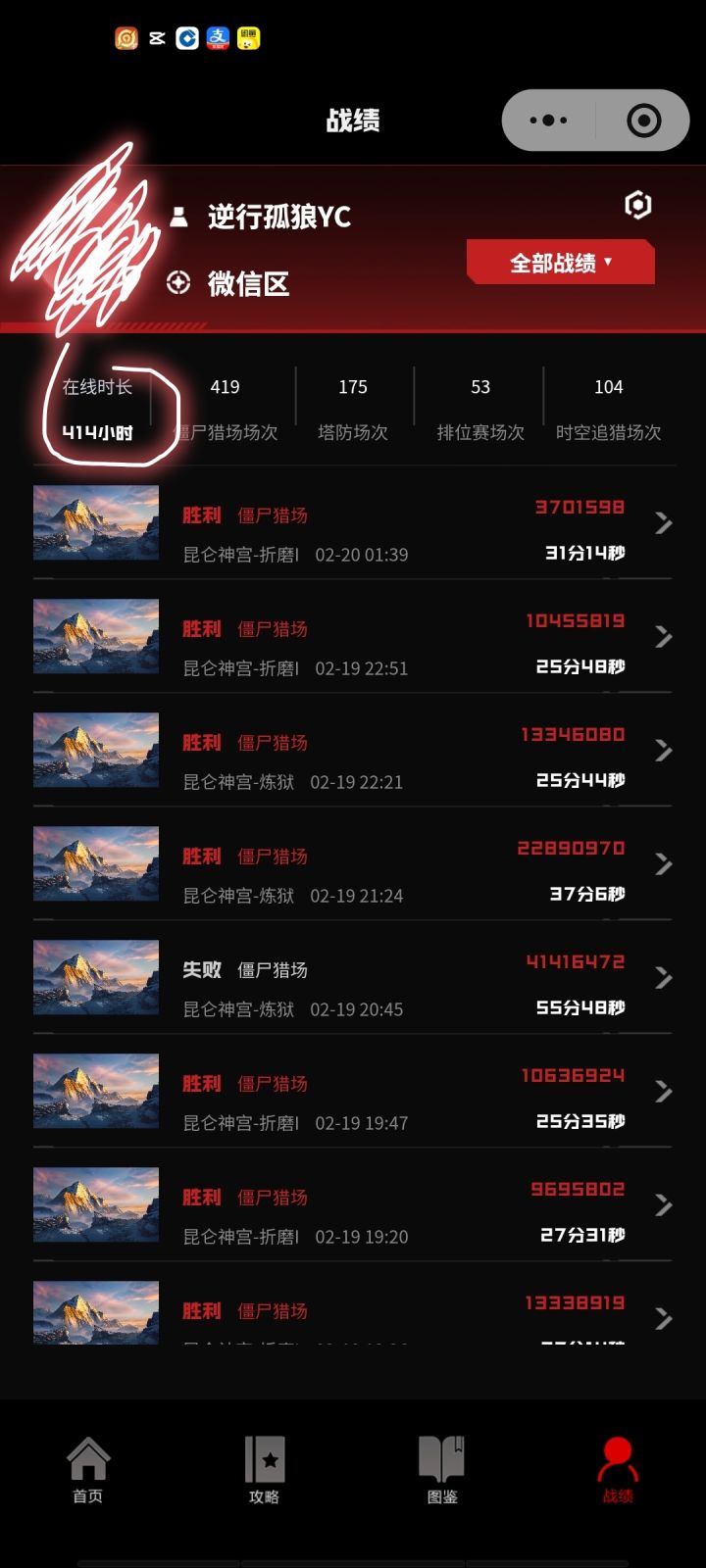Viewport: 706px width, 1568px height.
Task: Open the hexagonal settings icon at top right
Action: [638, 204]
